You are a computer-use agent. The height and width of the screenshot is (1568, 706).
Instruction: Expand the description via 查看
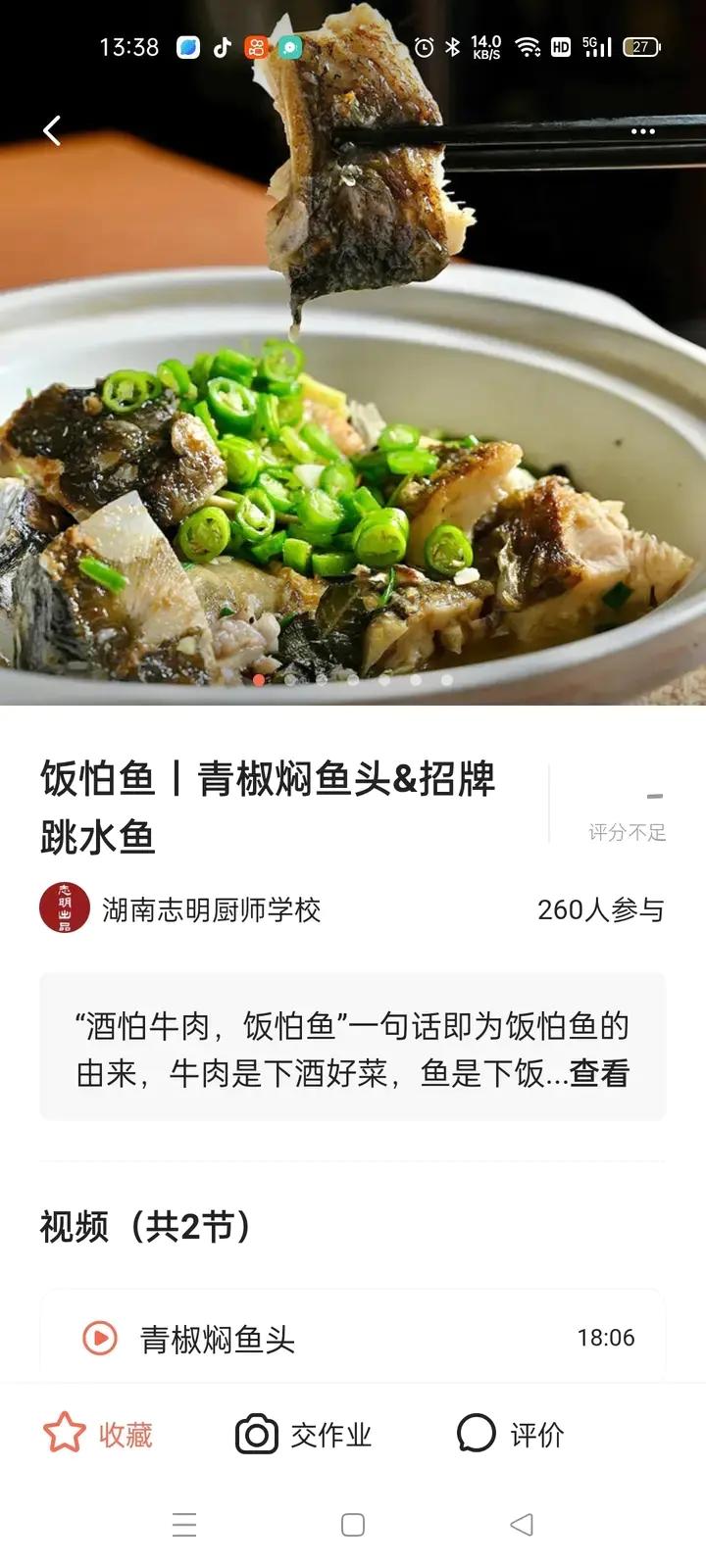(599, 1074)
